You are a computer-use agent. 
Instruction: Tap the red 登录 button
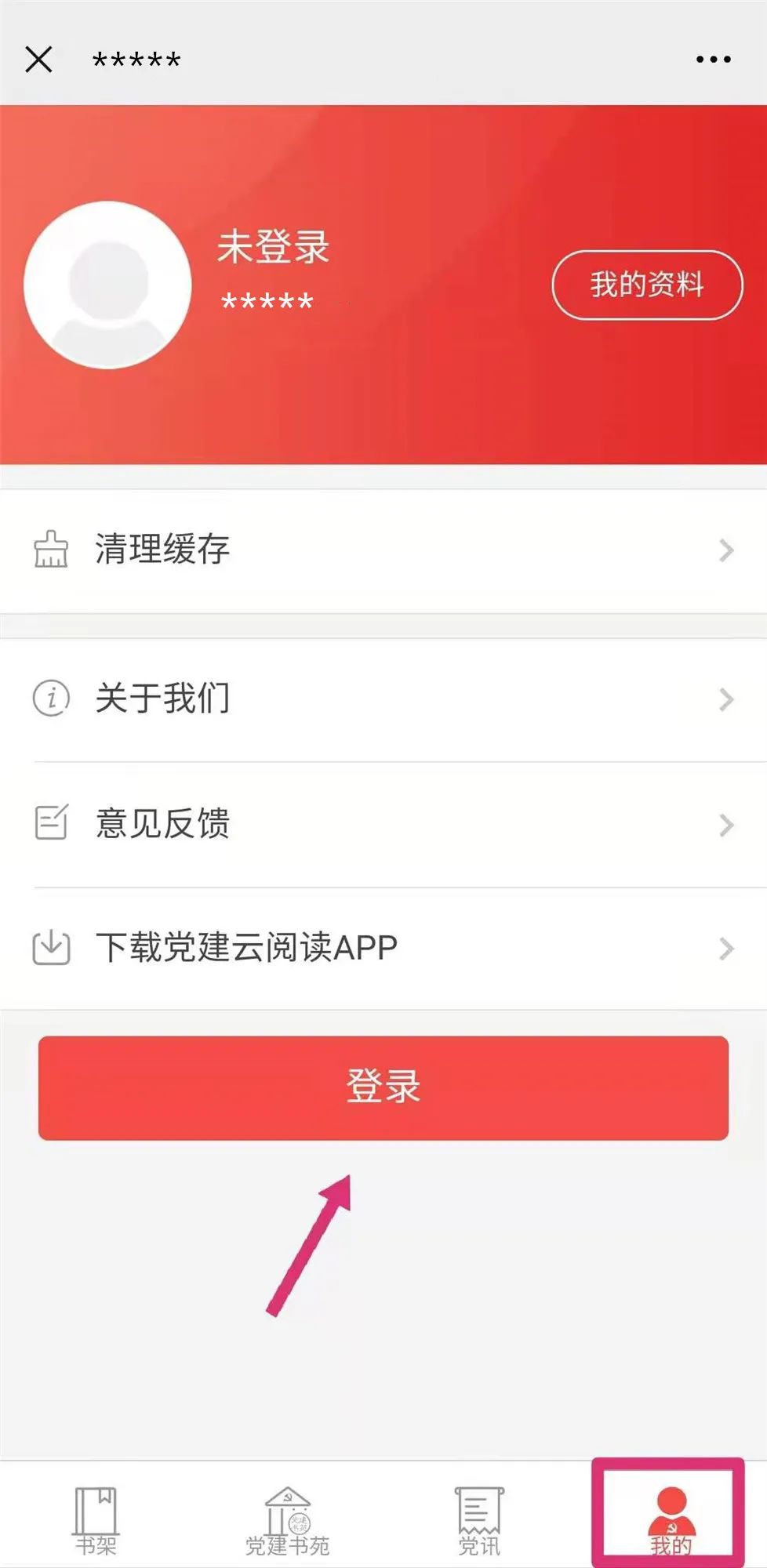(383, 1087)
